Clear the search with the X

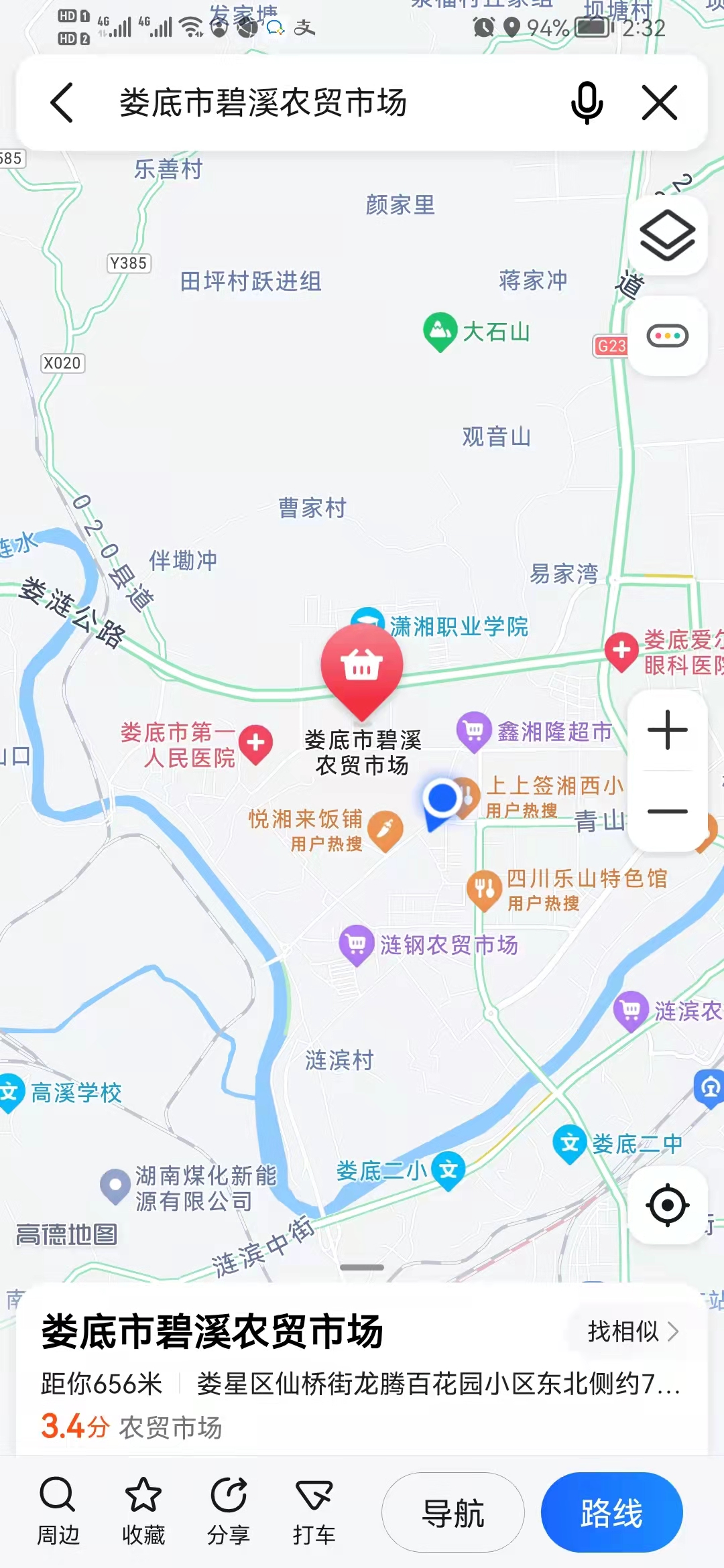click(x=660, y=103)
